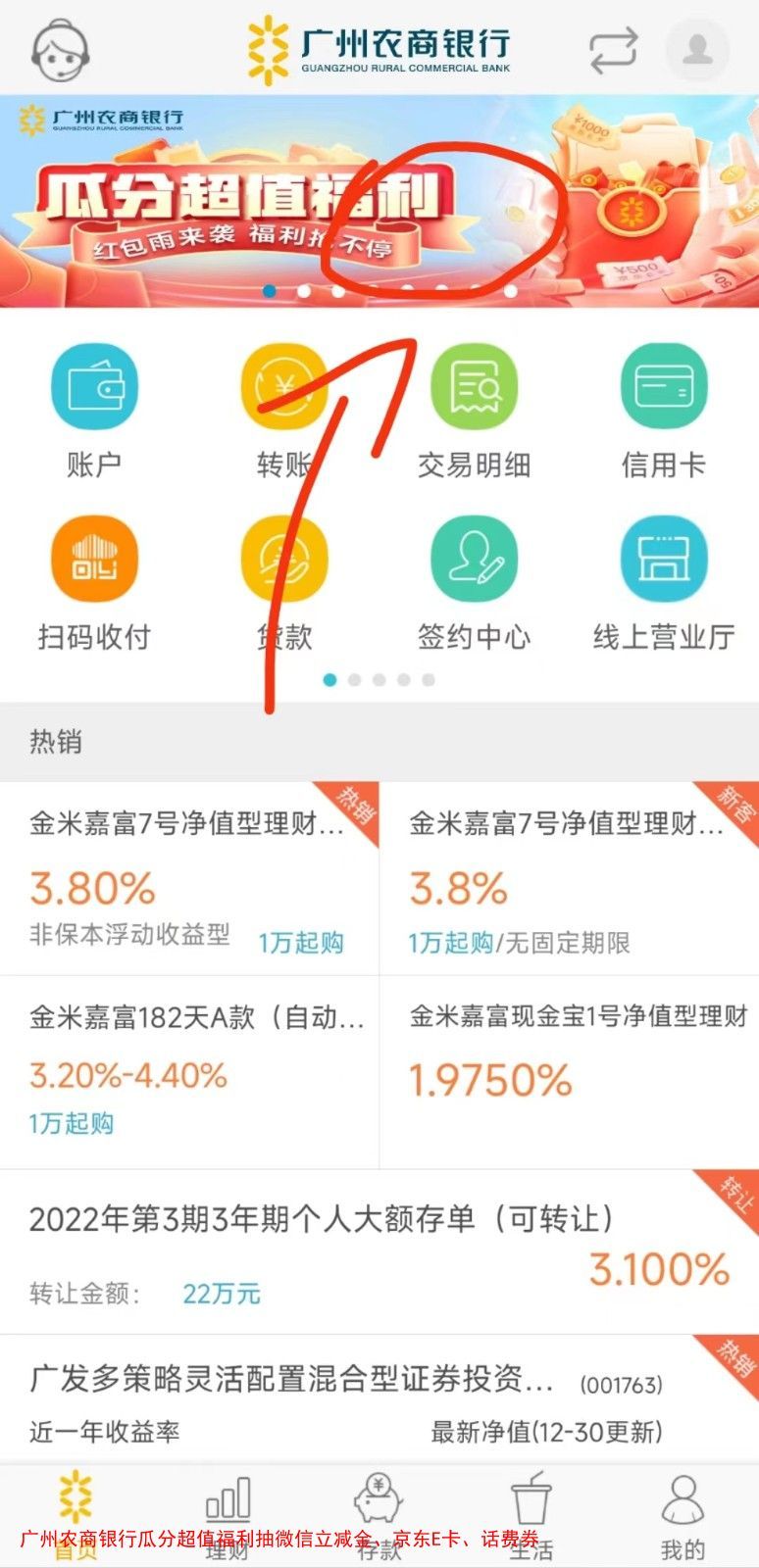This screenshot has height=1568, width=759.
Task: Open 金米嘉富7号 product with 3.80% yield
Action: 188,879
